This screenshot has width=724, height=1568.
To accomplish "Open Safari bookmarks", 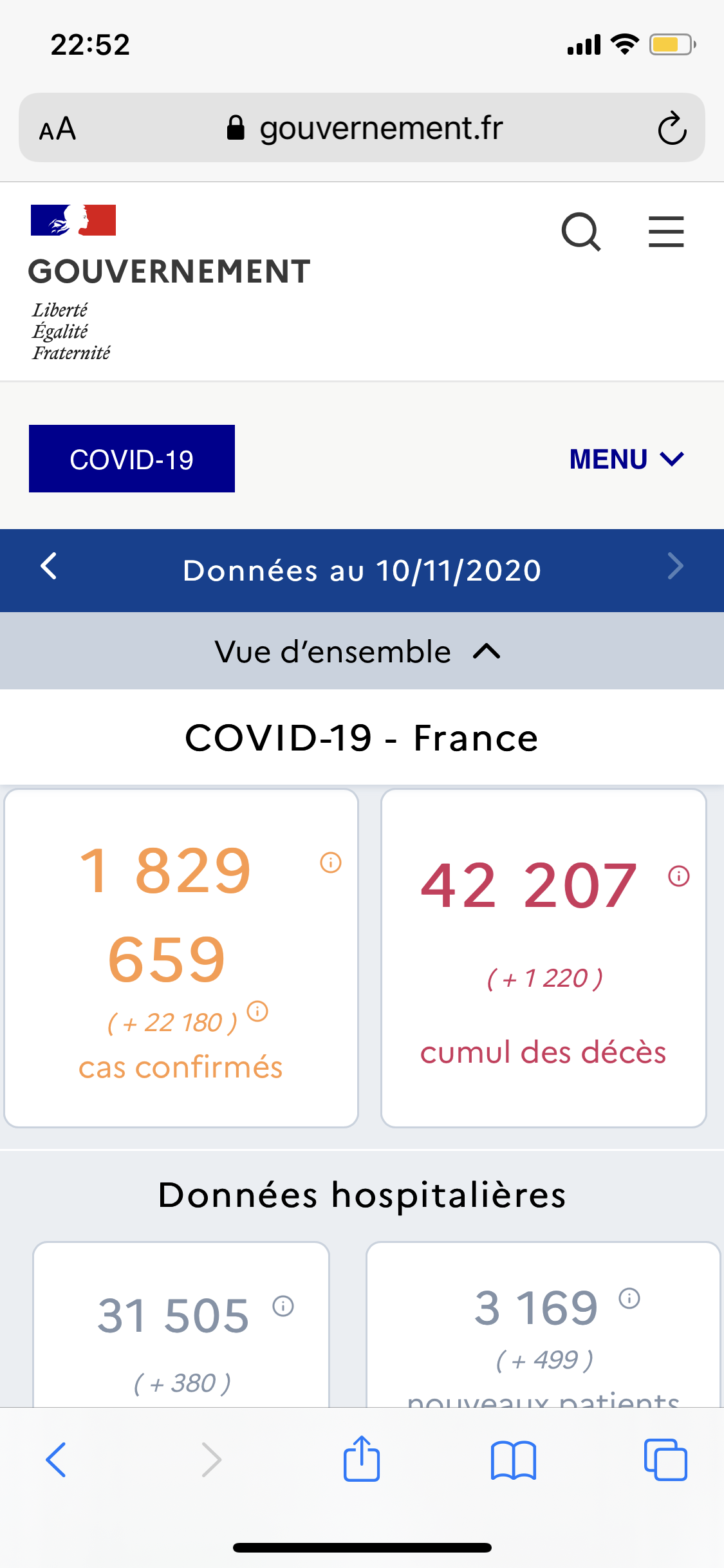I will pos(513,1459).
